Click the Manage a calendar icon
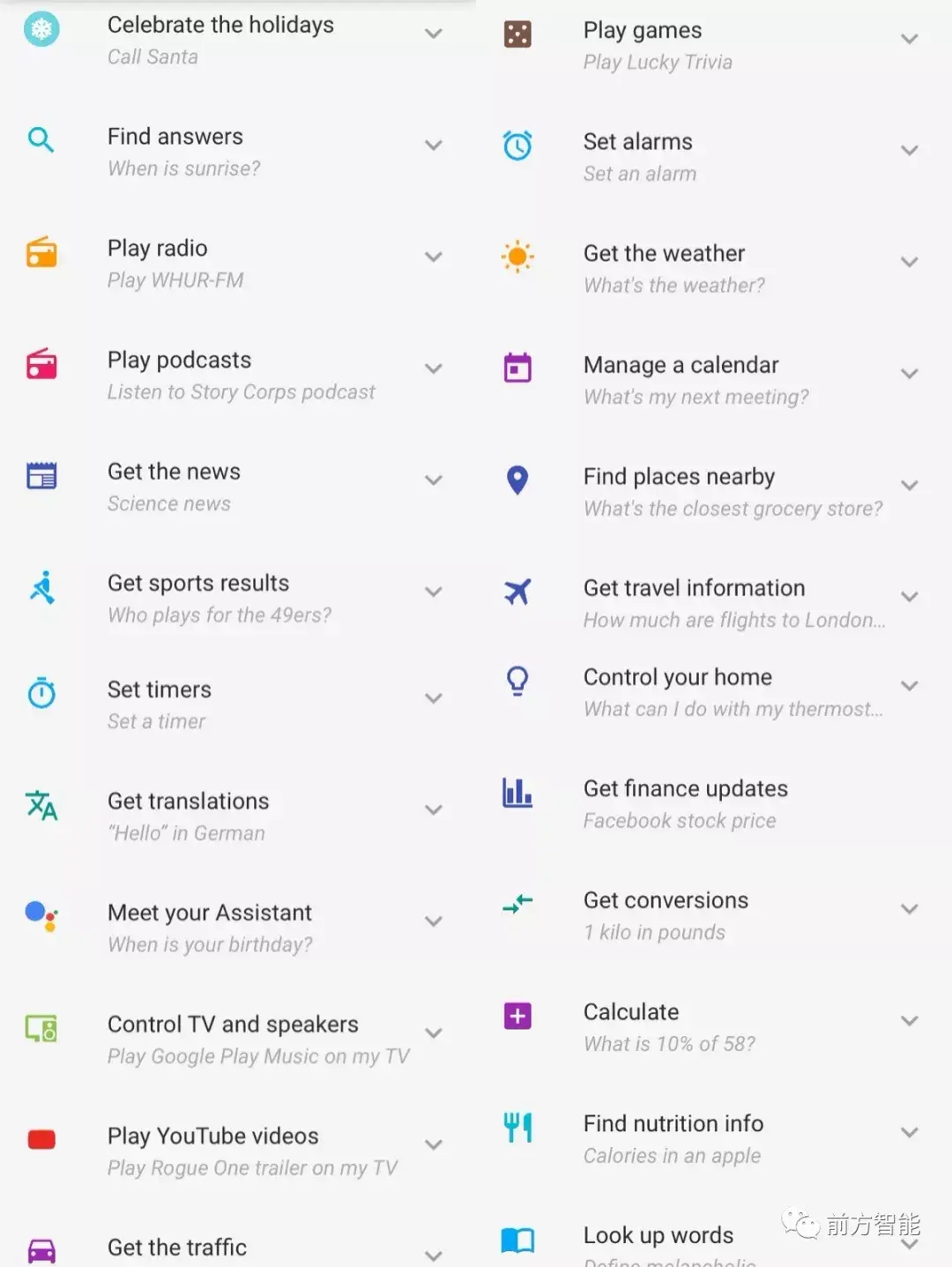 click(x=517, y=369)
